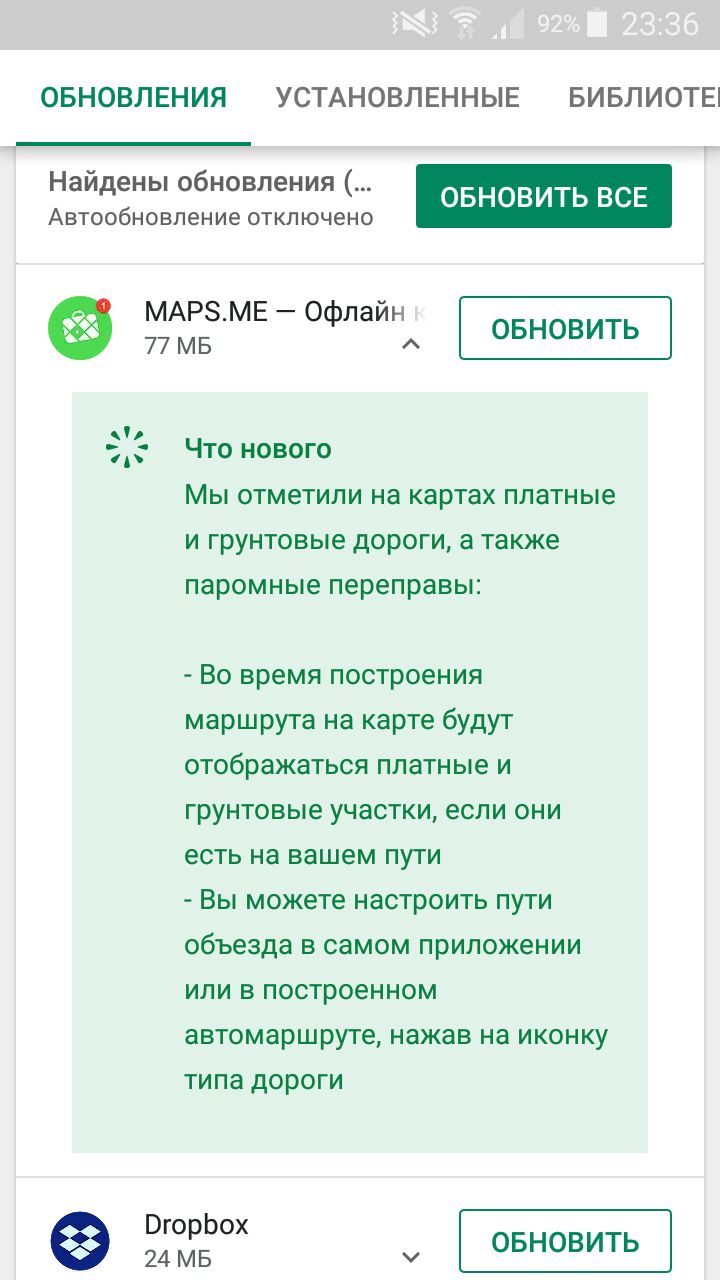Expand Dropbox what's new details
The height and width of the screenshot is (1280, 720).
pyautogui.click(x=410, y=1257)
